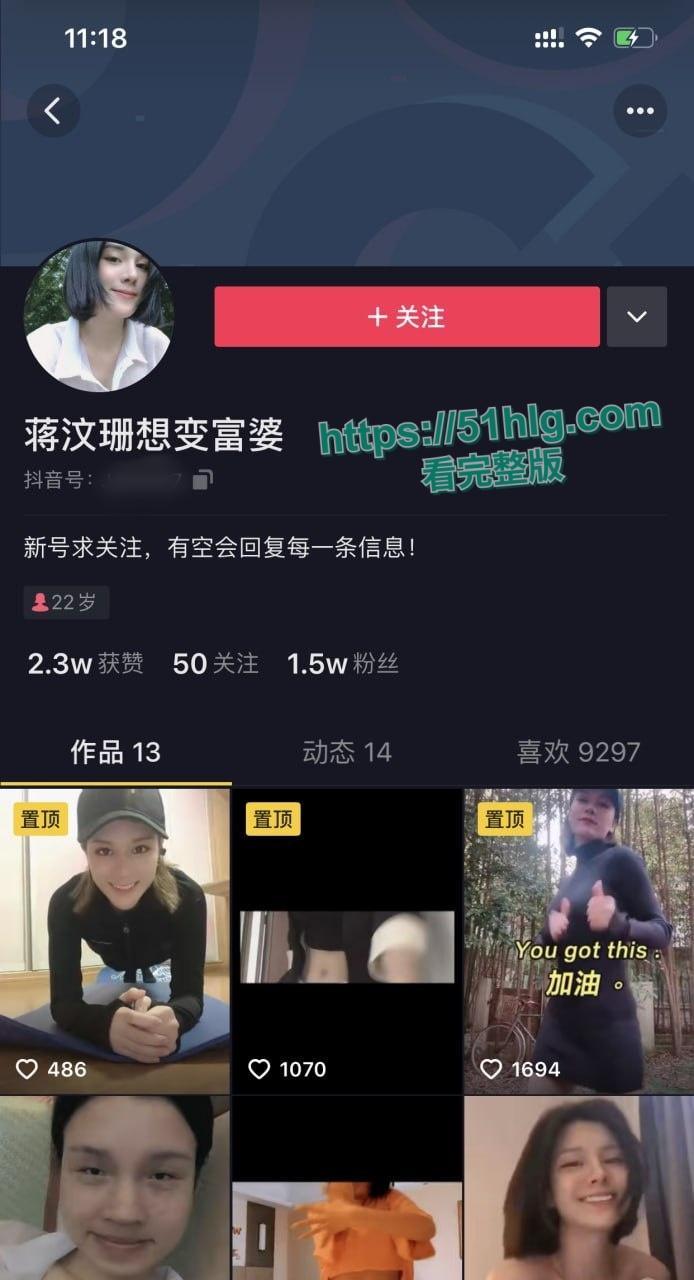The width and height of the screenshot is (694, 1280).
Task: Open the pinned video with 1070 likes
Action: [346, 940]
